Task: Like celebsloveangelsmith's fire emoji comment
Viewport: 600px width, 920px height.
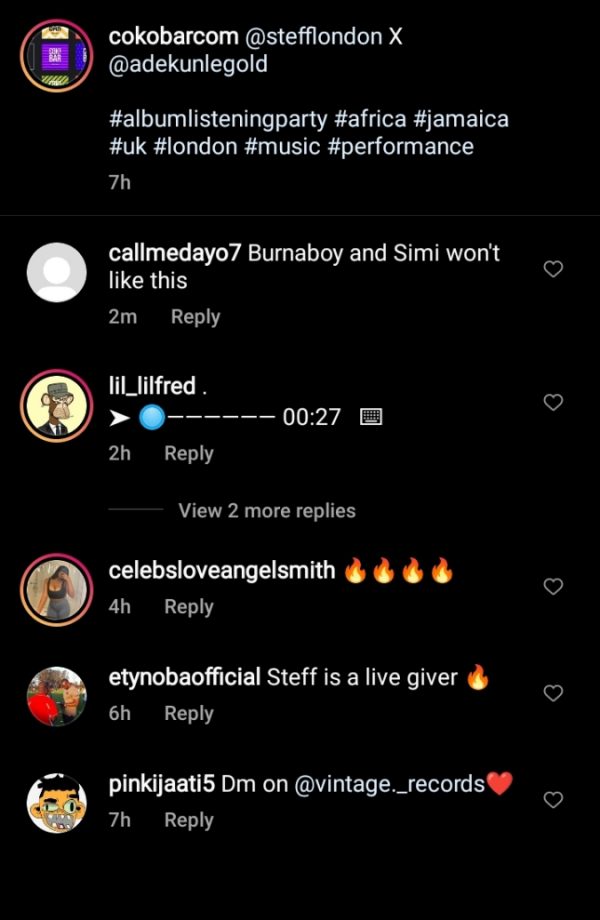Action: coord(553,587)
